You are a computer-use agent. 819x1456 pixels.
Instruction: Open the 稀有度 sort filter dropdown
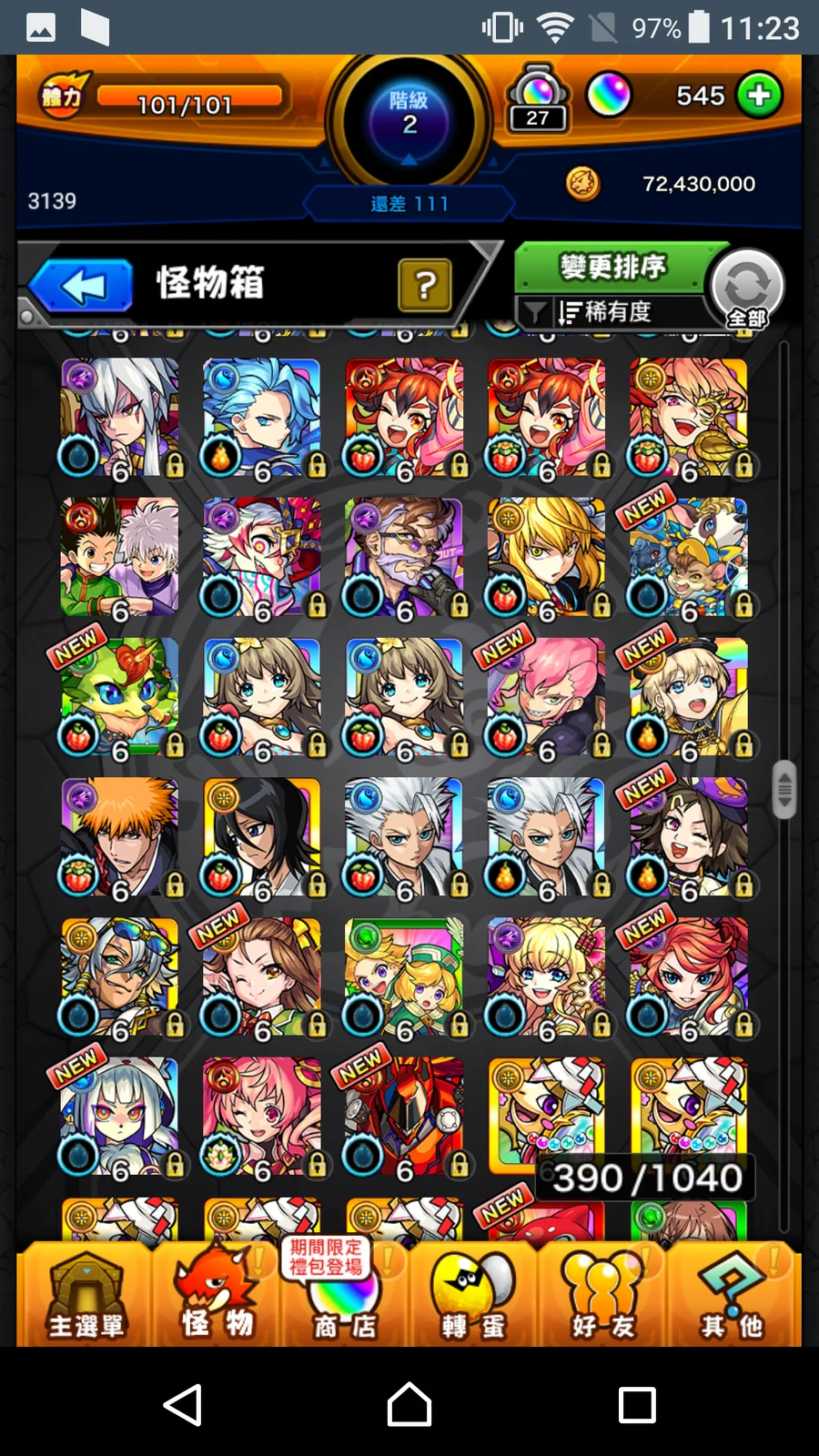click(606, 312)
